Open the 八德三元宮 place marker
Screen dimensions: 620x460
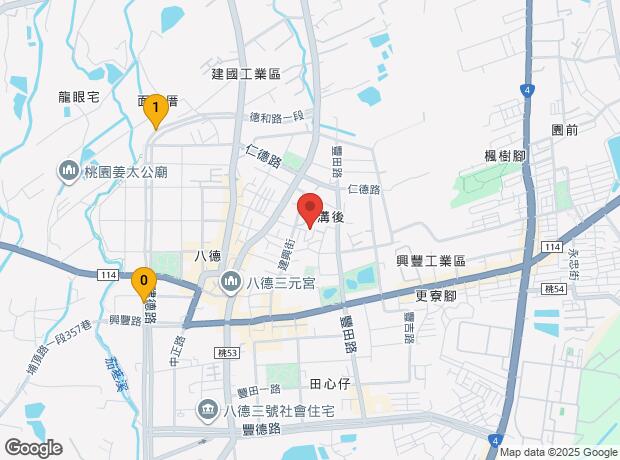click(231, 283)
